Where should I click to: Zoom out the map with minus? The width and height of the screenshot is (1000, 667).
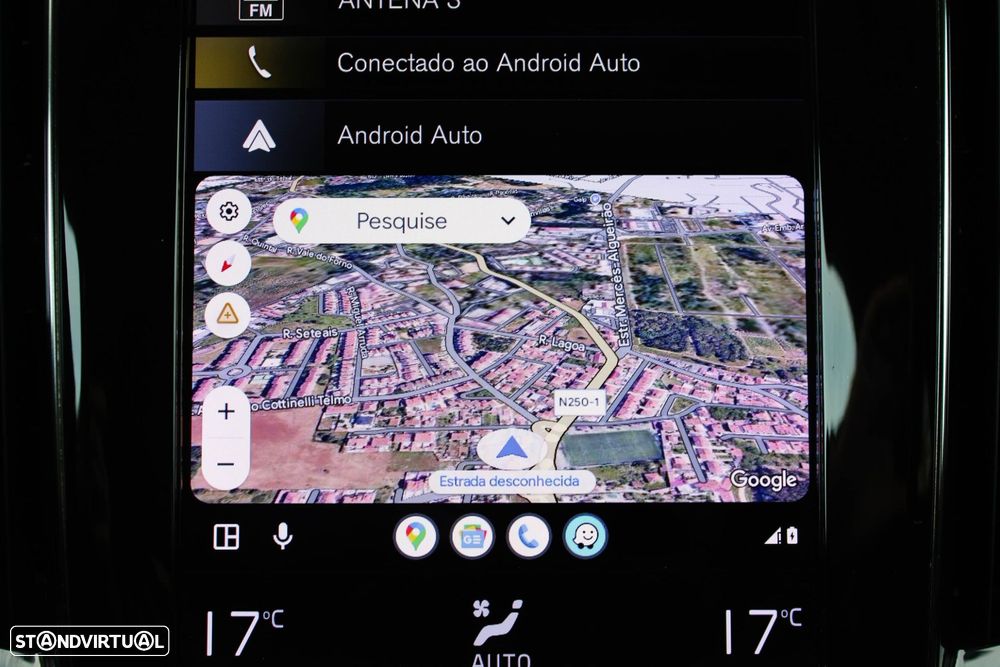tap(226, 464)
